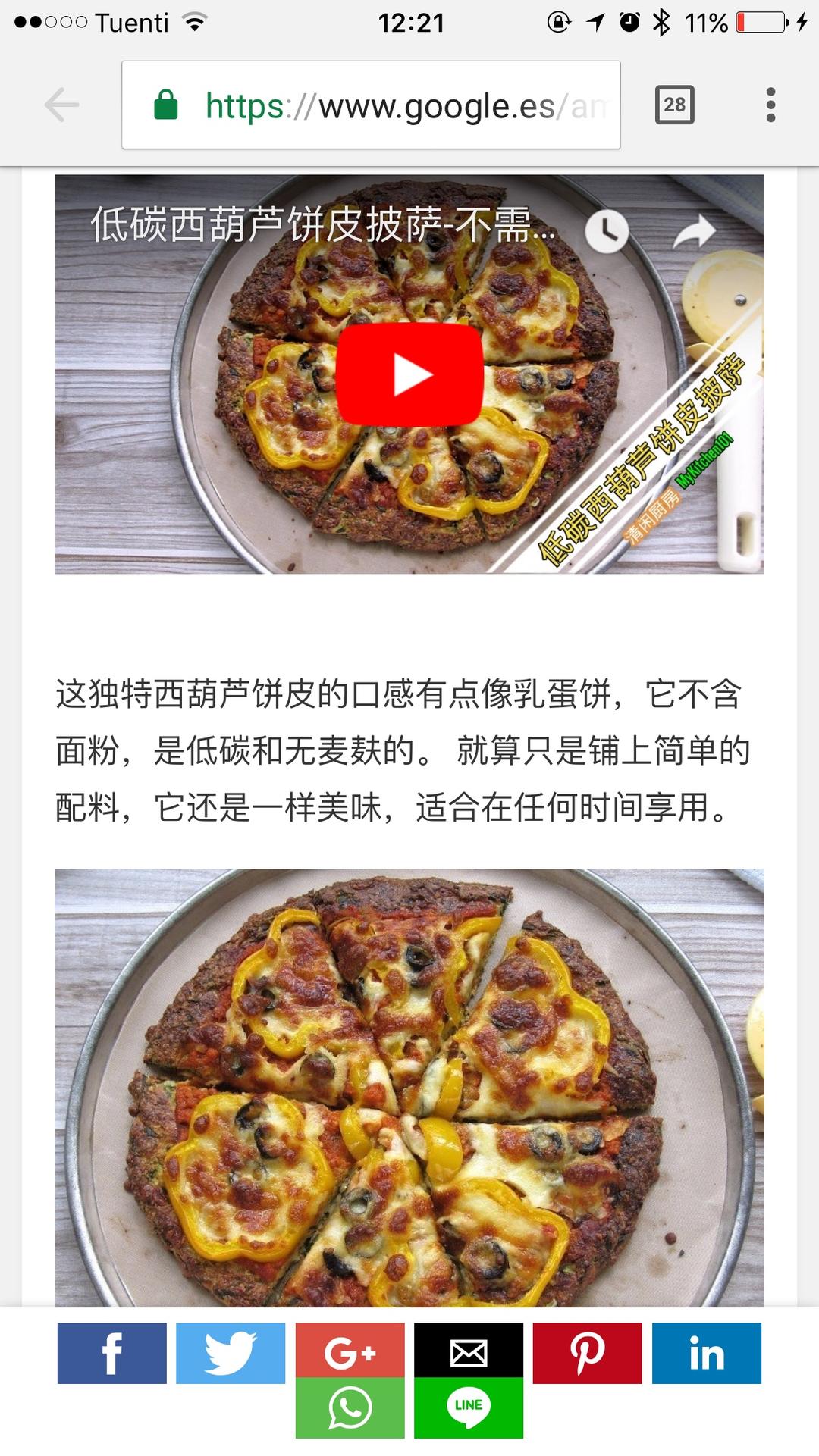Add the video to Watch Later
Image resolution: width=819 pixels, height=1456 pixels.
(x=607, y=231)
